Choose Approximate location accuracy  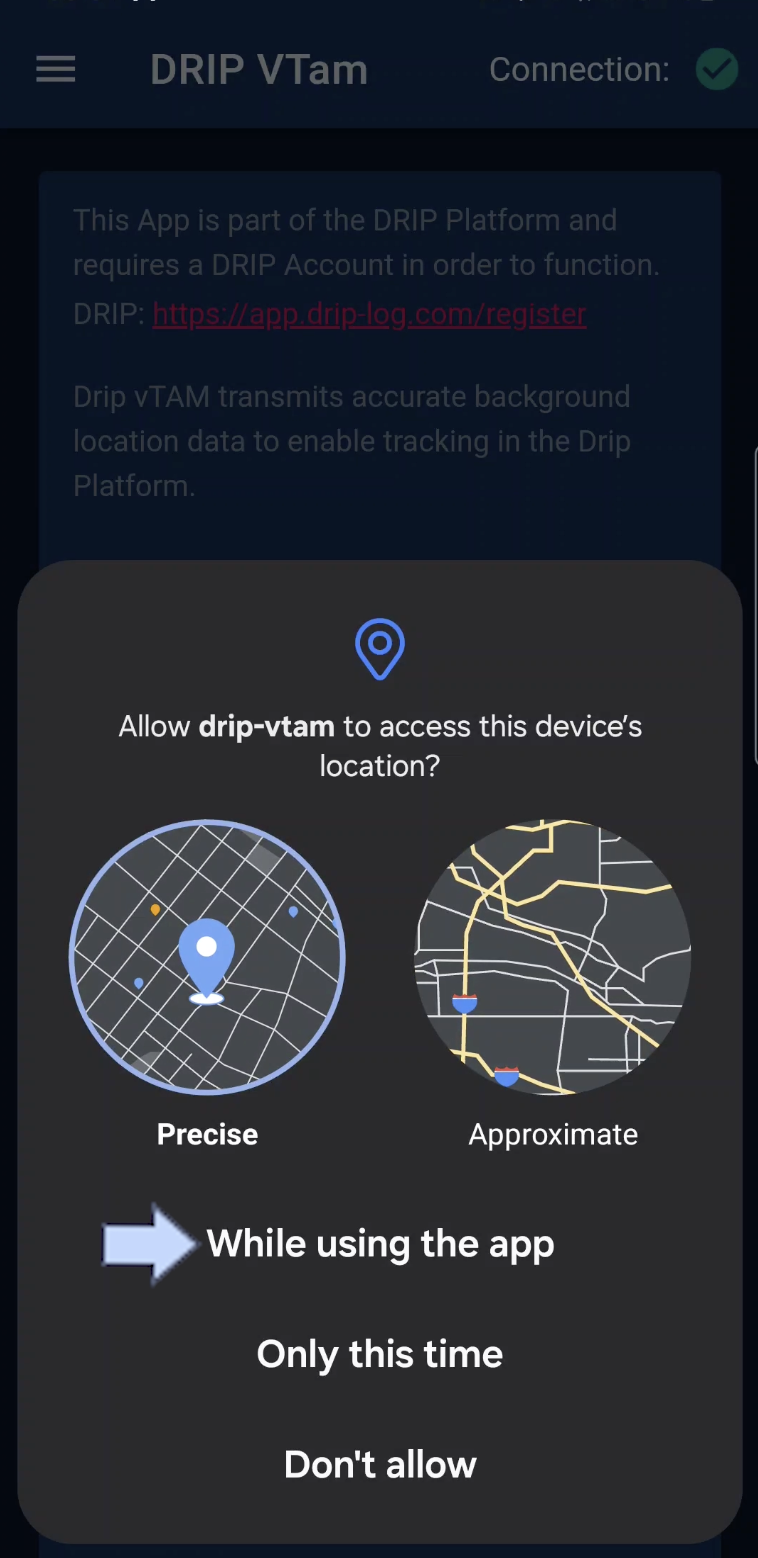pos(552,957)
